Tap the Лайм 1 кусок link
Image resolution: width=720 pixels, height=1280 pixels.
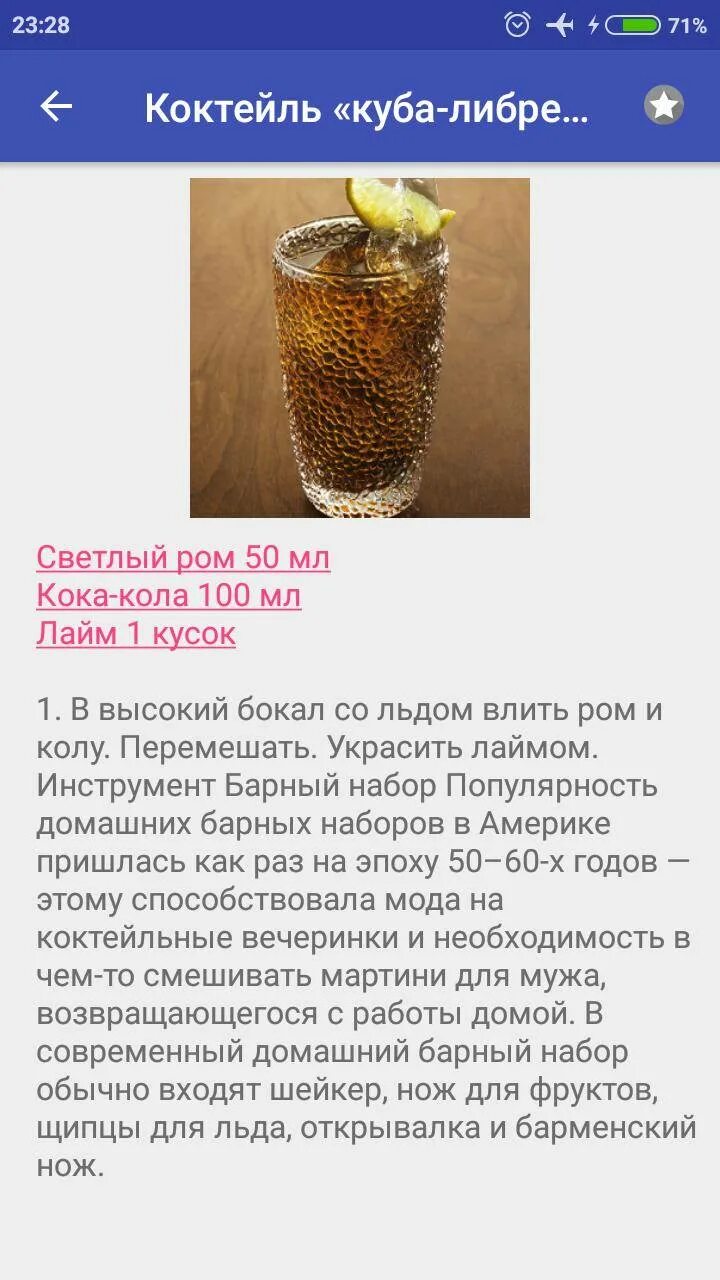click(x=136, y=633)
